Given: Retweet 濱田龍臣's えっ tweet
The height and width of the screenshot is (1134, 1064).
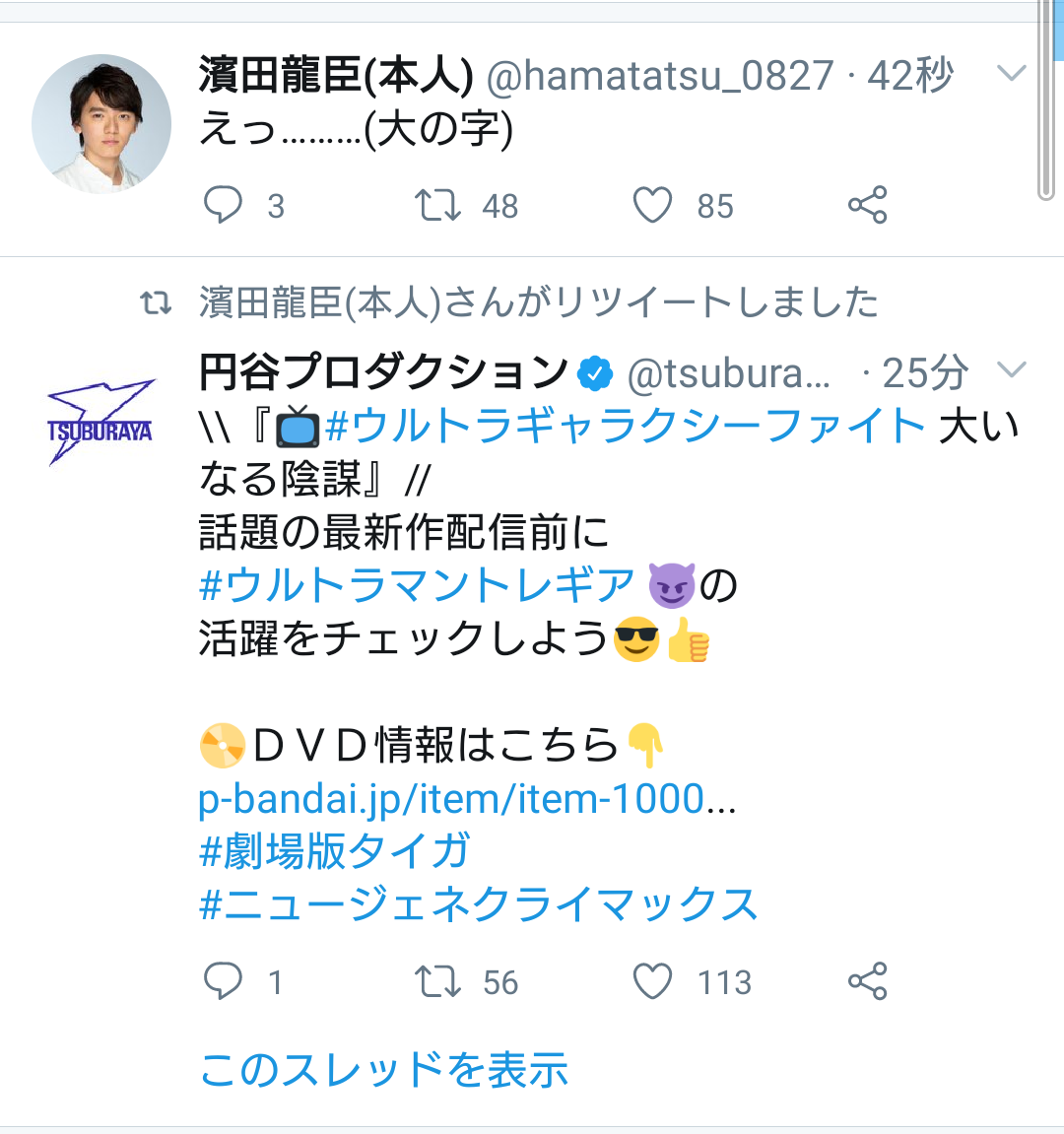Looking at the screenshot, I should (437, 205).
